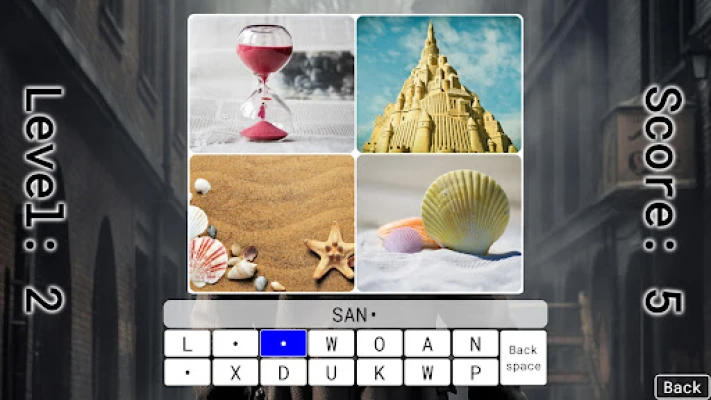
Task: Choose the letter K key
Action: click(379, 372)
